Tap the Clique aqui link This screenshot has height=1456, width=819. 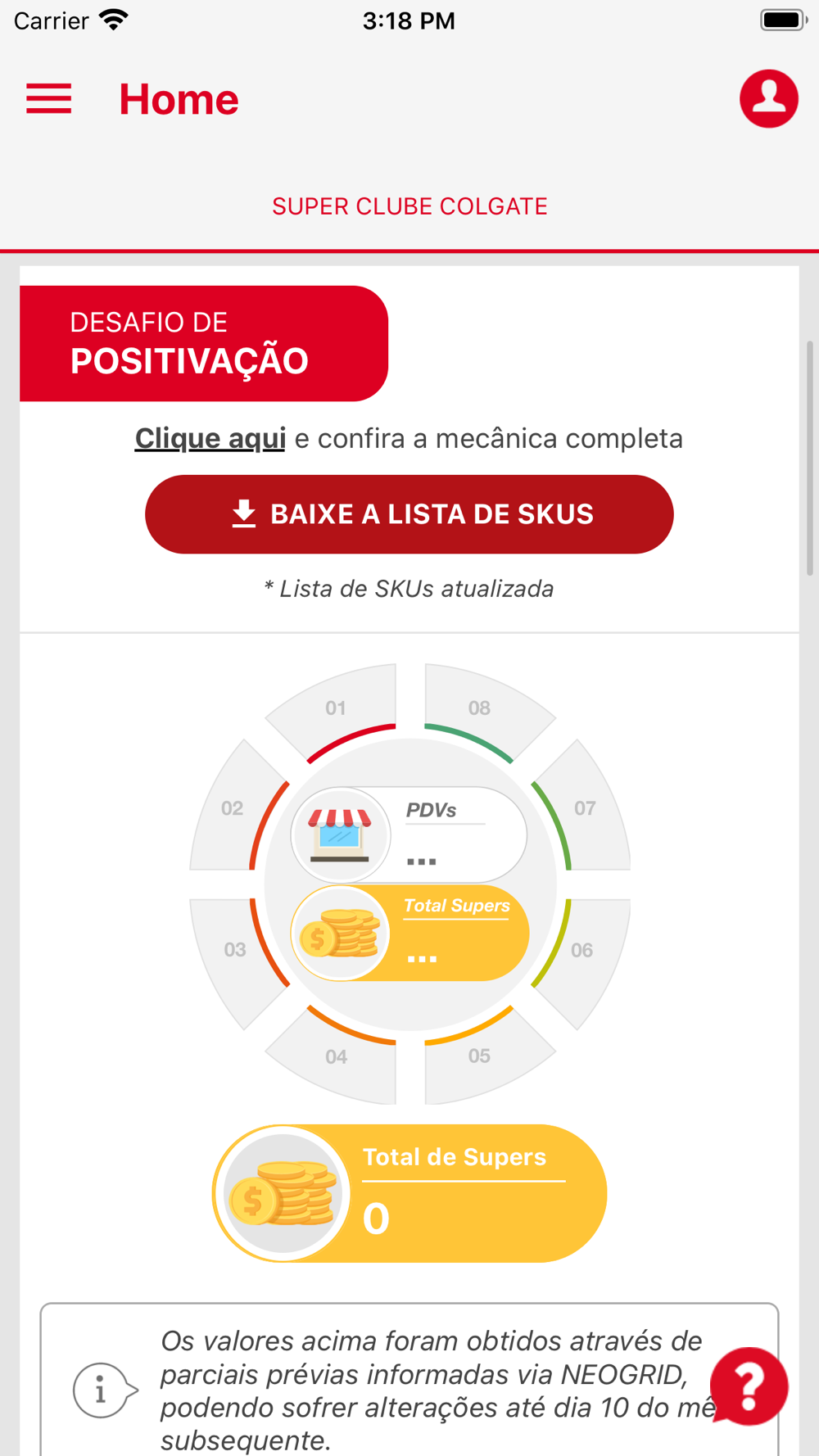coord(210,439)
